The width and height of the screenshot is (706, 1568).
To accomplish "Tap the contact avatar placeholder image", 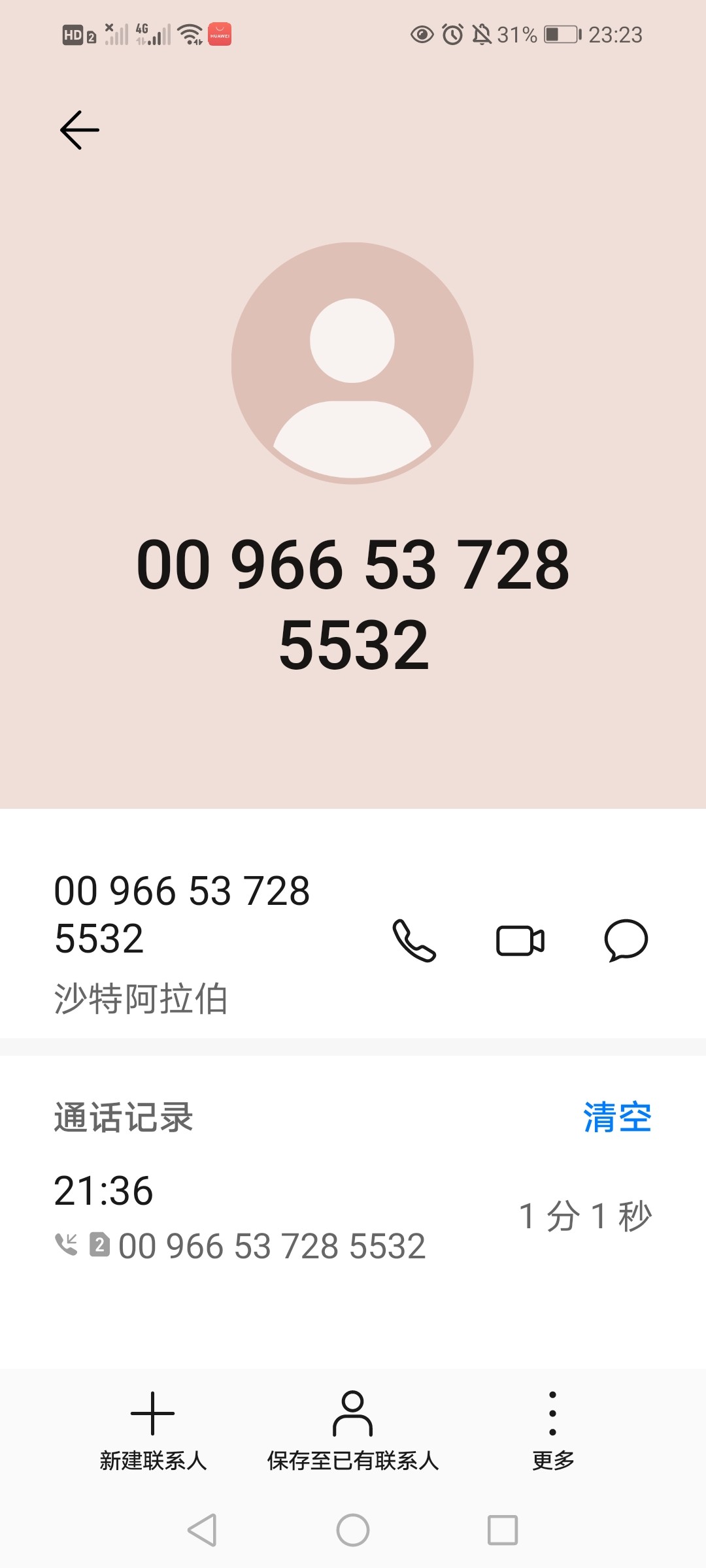I will click(x=353, y=363).
